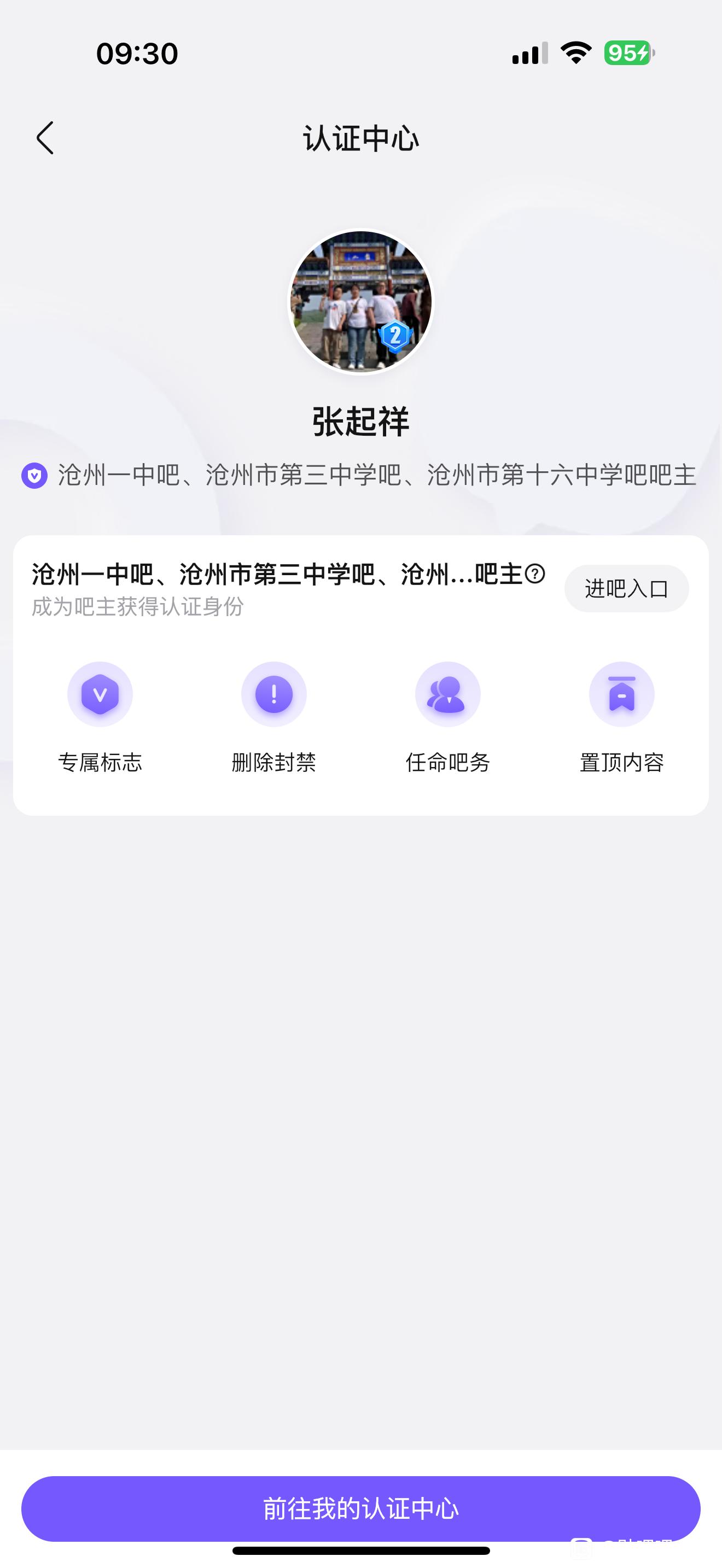This screenshot has height=1568, width=722.
Task: Open 张起祥's profile avatar
Action: pyautogui.click(x=360, y=302)
